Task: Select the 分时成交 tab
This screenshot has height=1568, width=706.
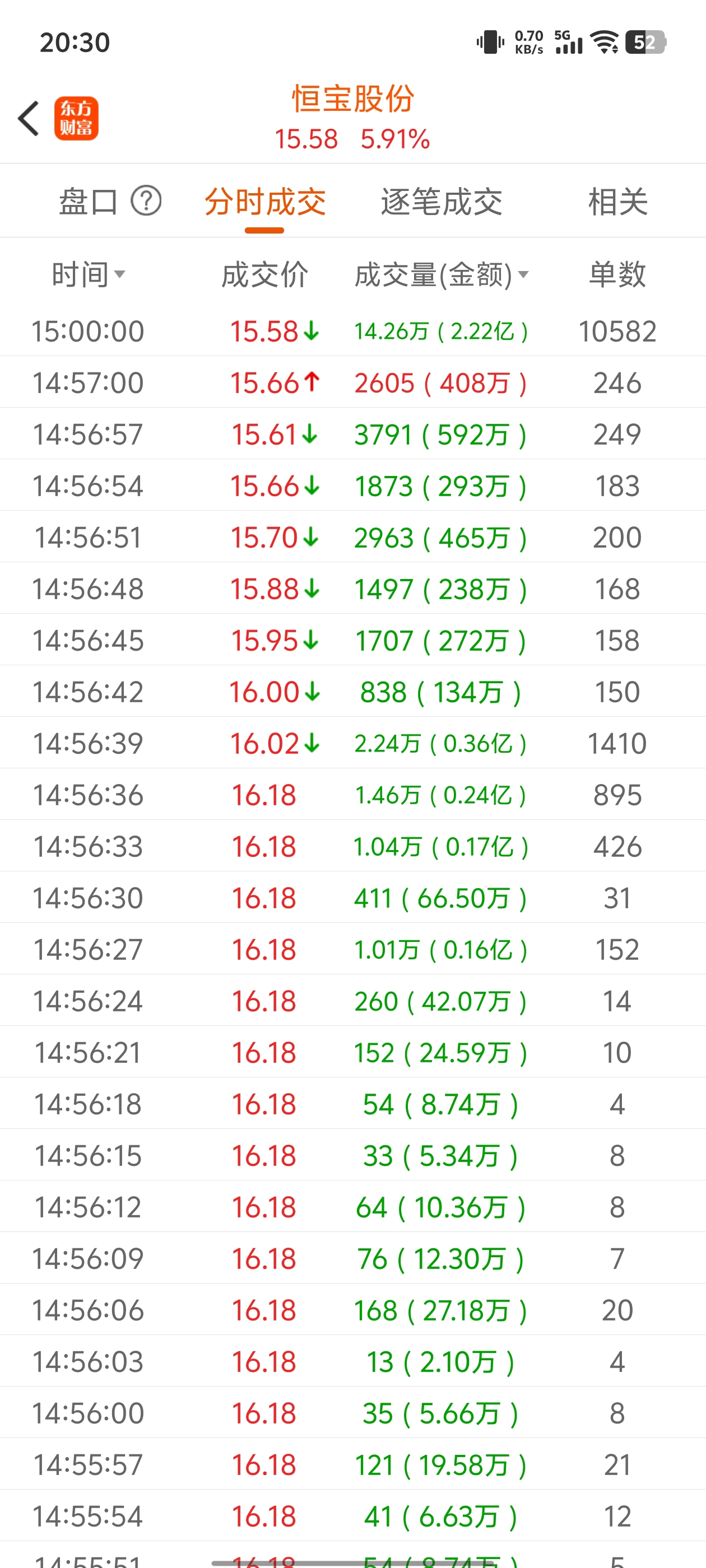Action: [x=265, y=202]
